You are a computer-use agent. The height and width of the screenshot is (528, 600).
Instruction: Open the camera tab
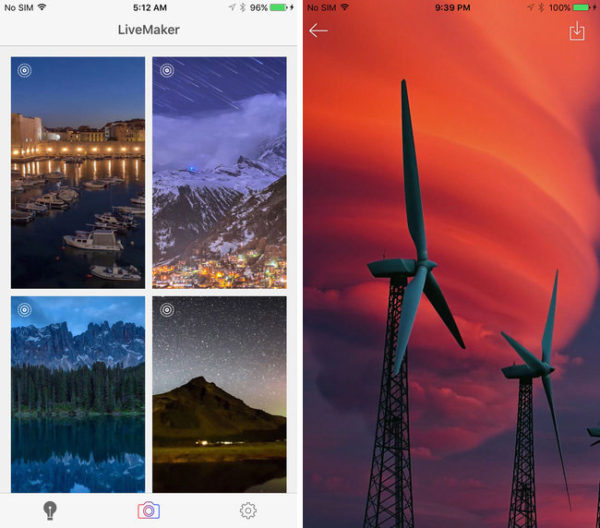pyautogui.click(x=148, y=510)
